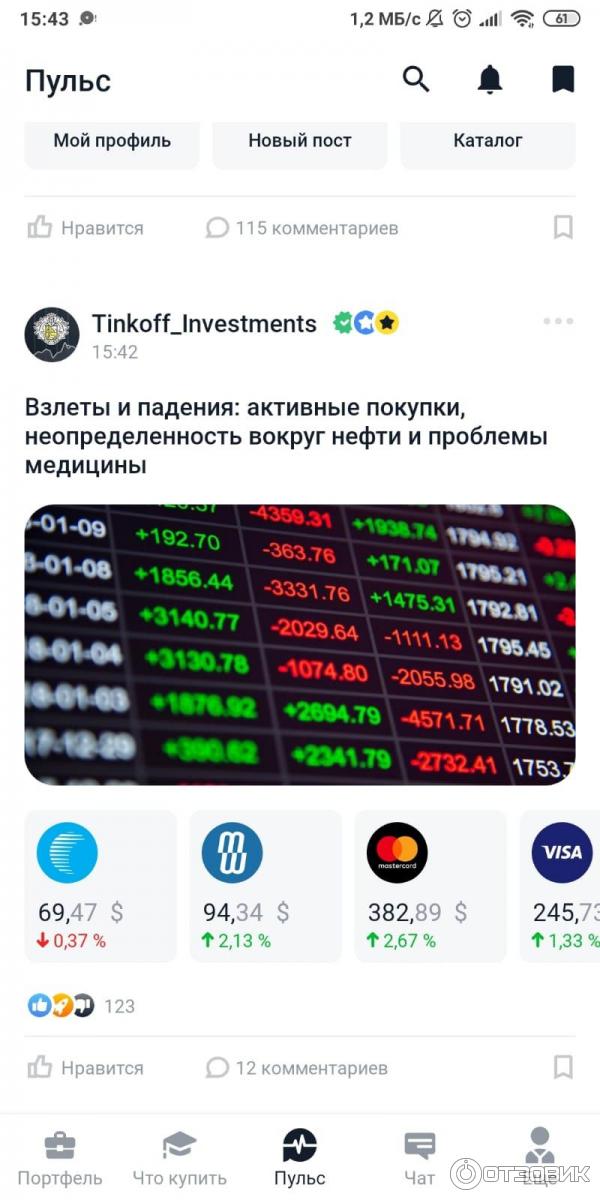Open search in Пульс

click(x=416, y=79)
